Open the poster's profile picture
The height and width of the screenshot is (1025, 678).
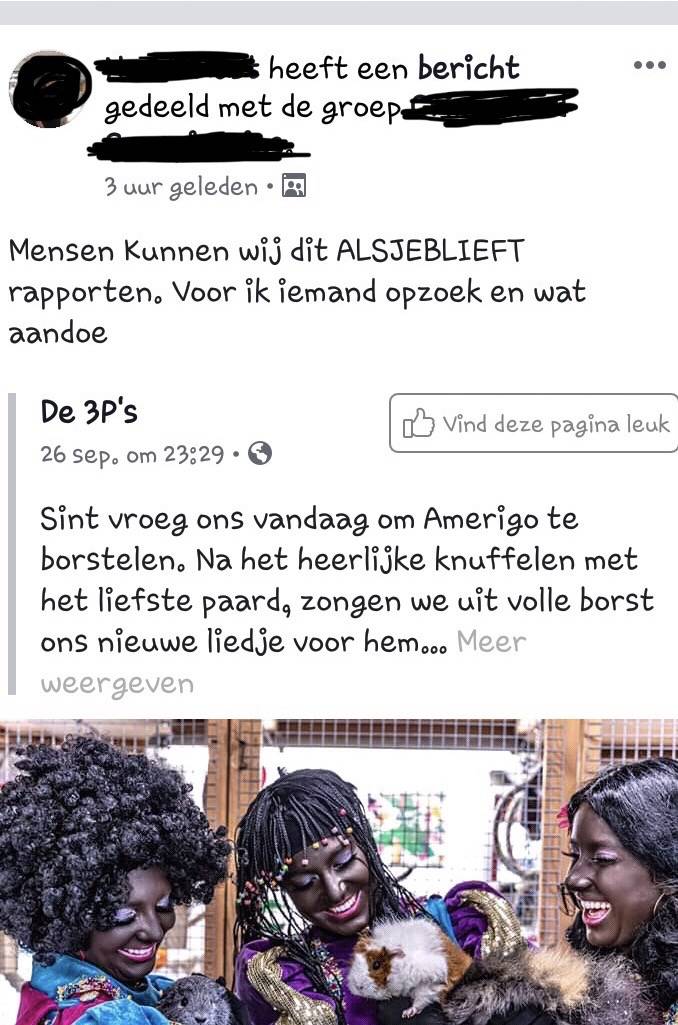[50, 89]
